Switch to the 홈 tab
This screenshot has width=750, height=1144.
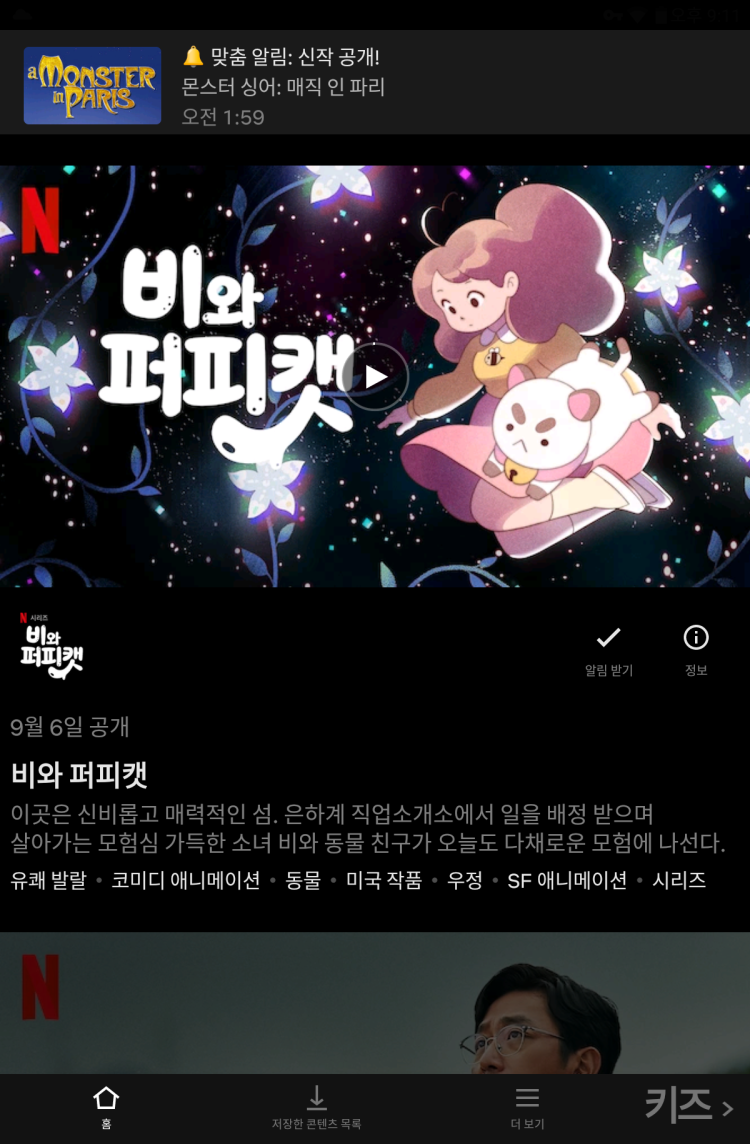coord(106,1107)
